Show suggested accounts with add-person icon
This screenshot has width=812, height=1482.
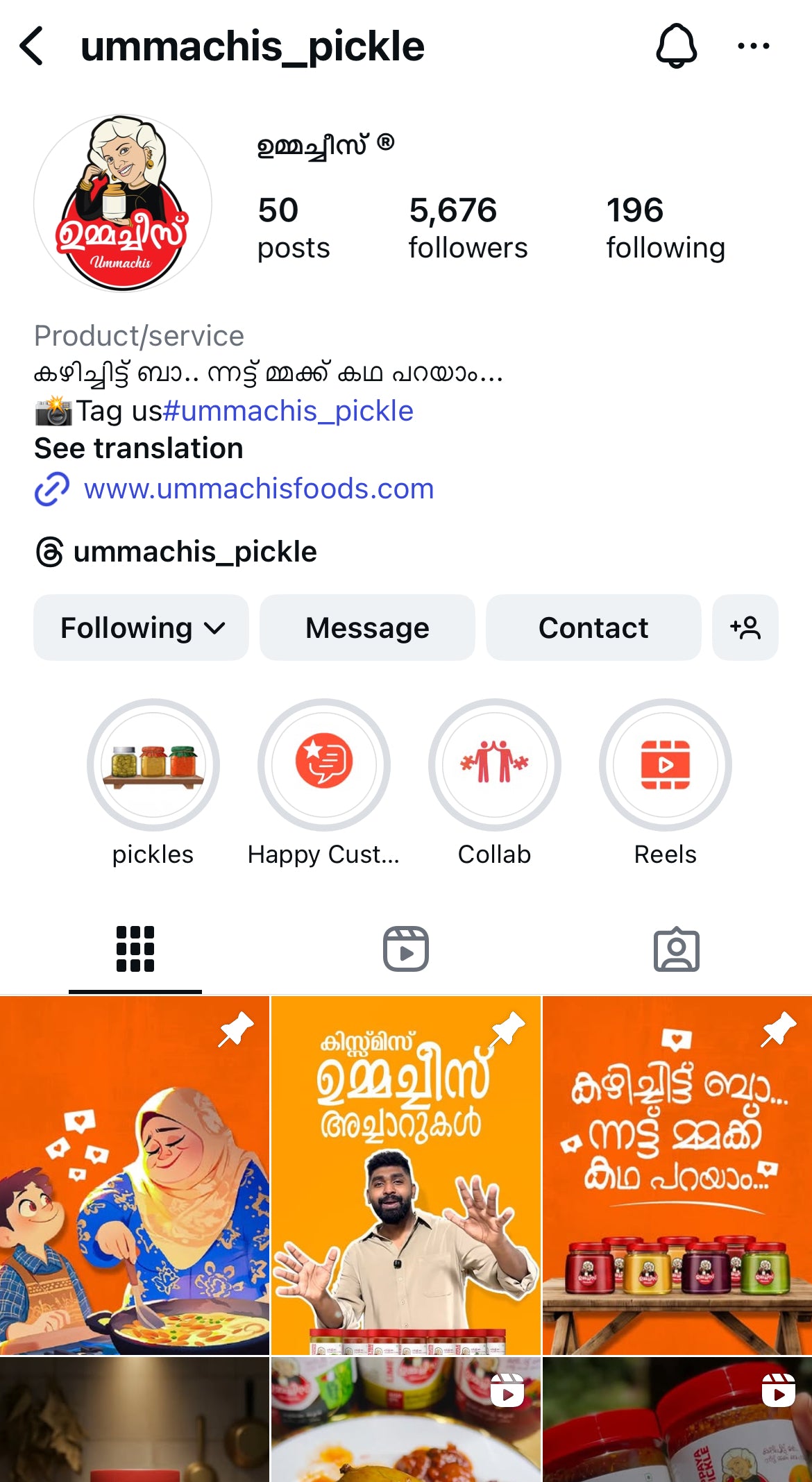click(745, 628)
